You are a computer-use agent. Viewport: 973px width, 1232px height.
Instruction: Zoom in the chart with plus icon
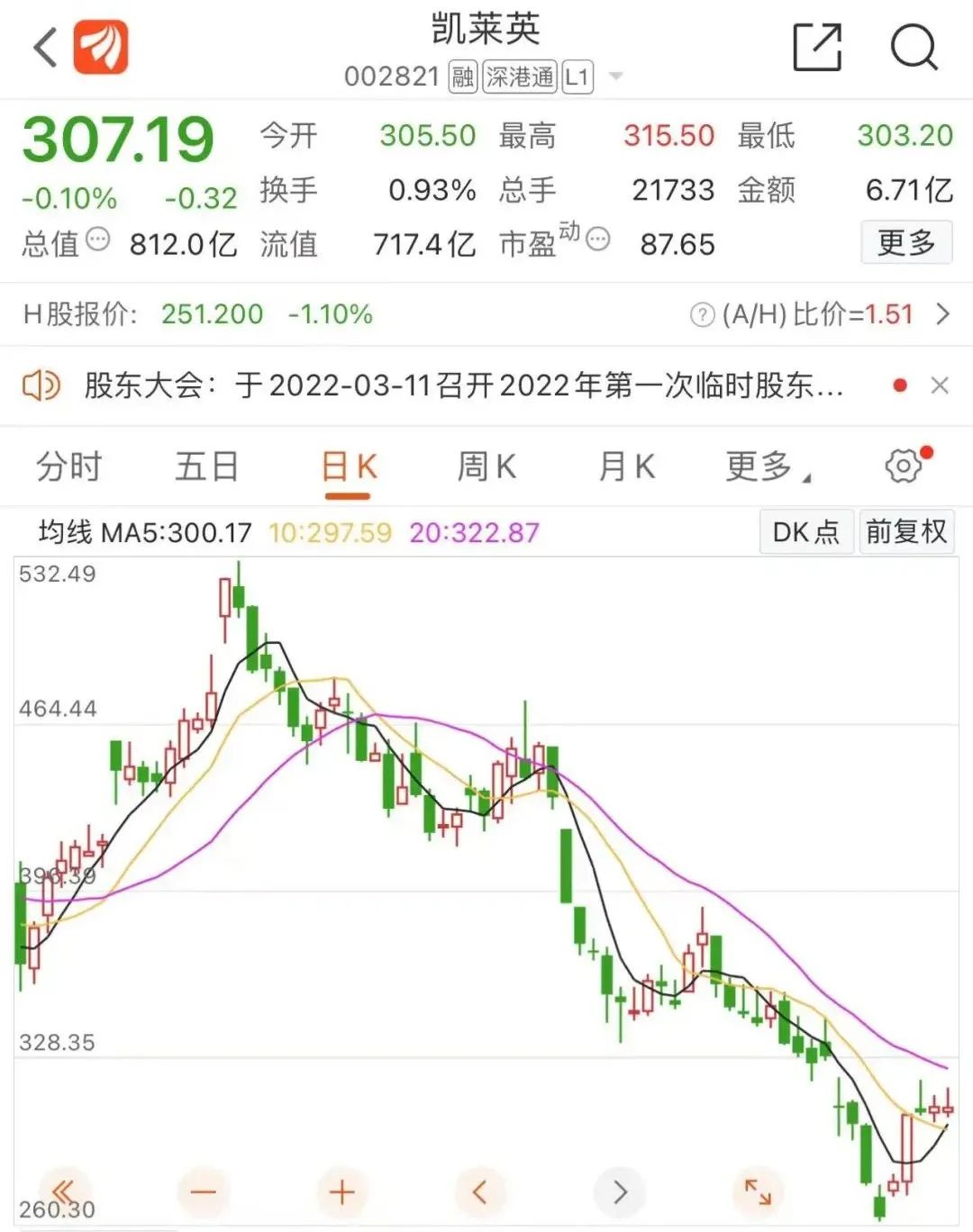click(341, 1191)
